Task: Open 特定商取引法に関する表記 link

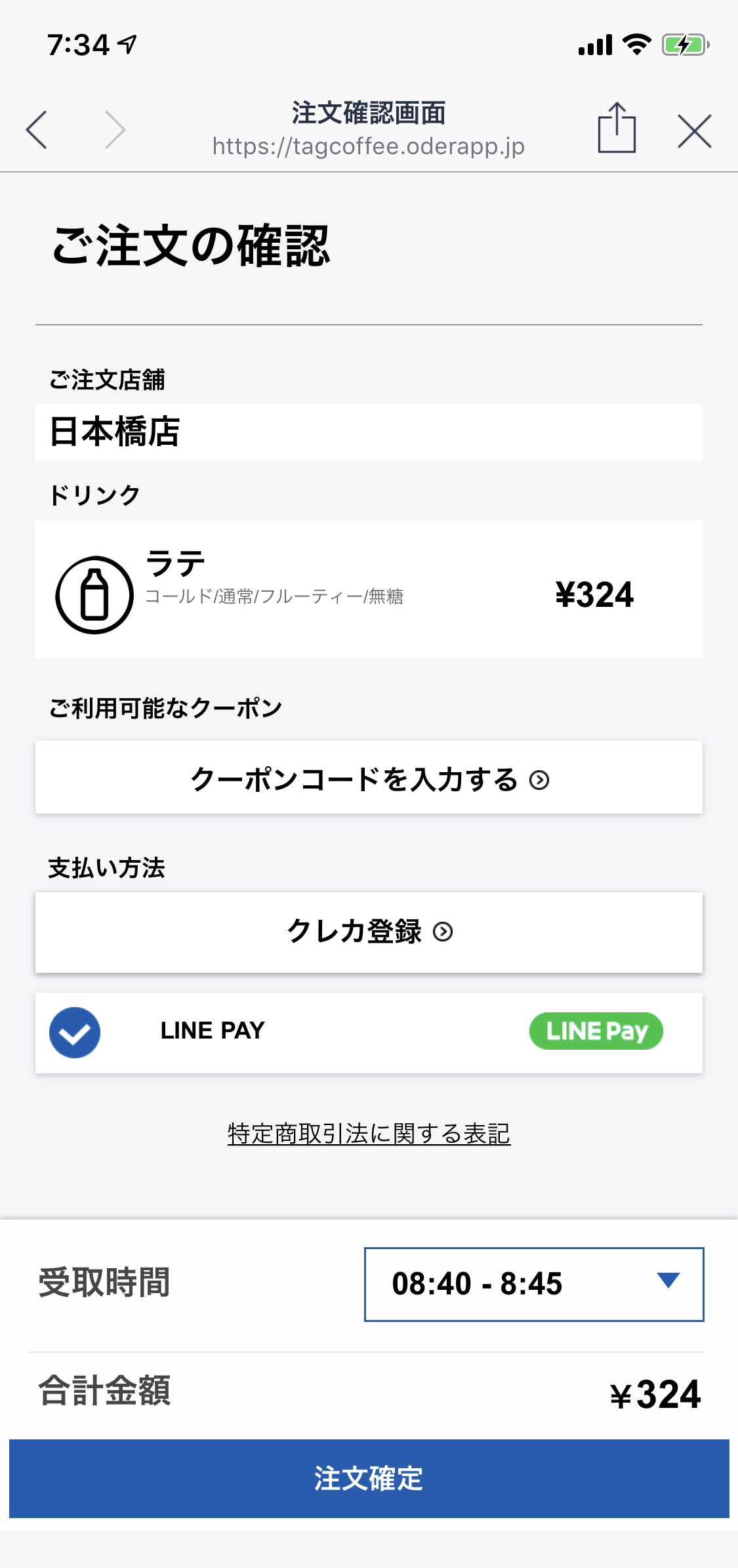Action: [369, 1134]
